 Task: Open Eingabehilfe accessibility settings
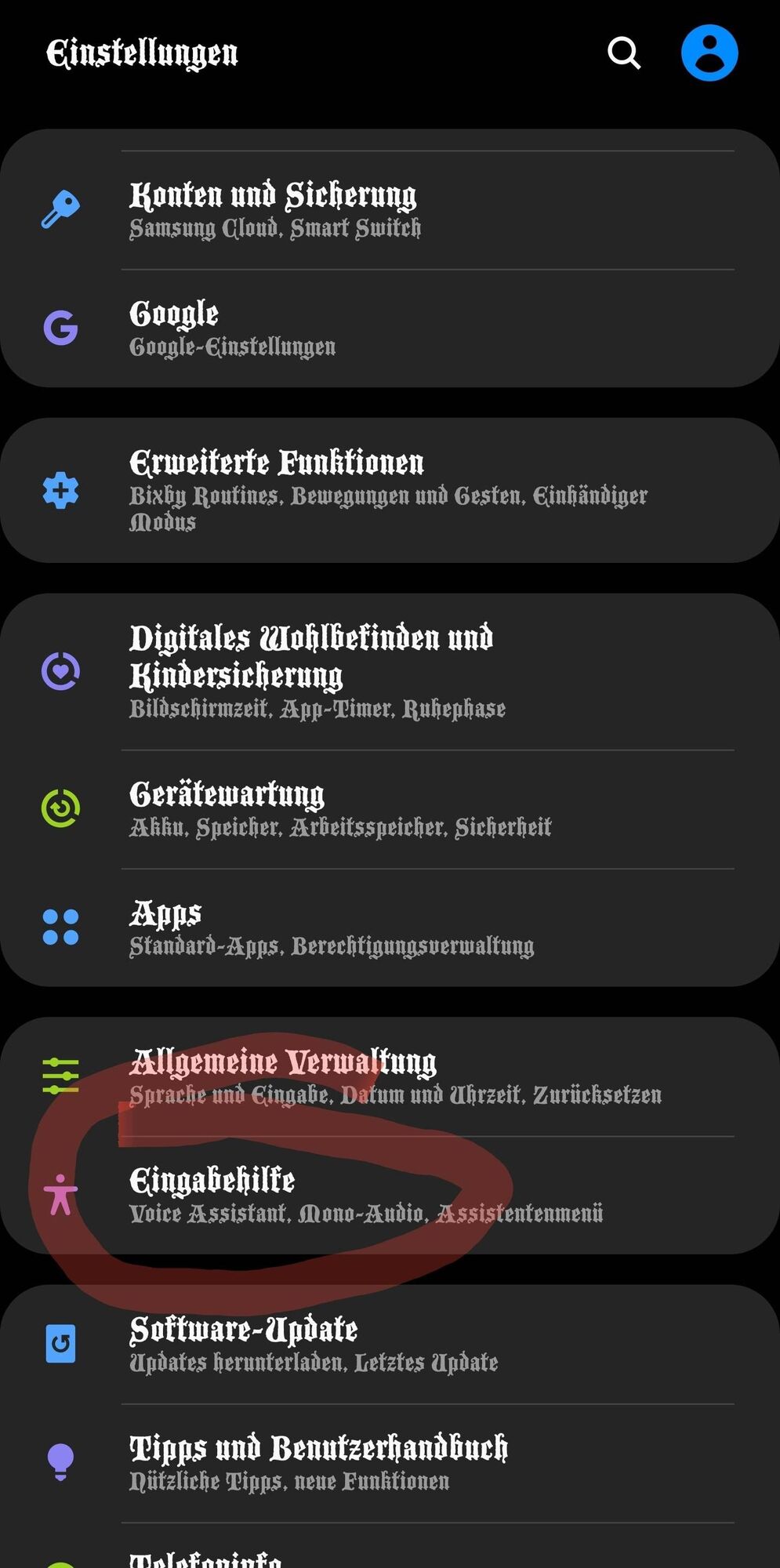click(x=390, y=1196)
